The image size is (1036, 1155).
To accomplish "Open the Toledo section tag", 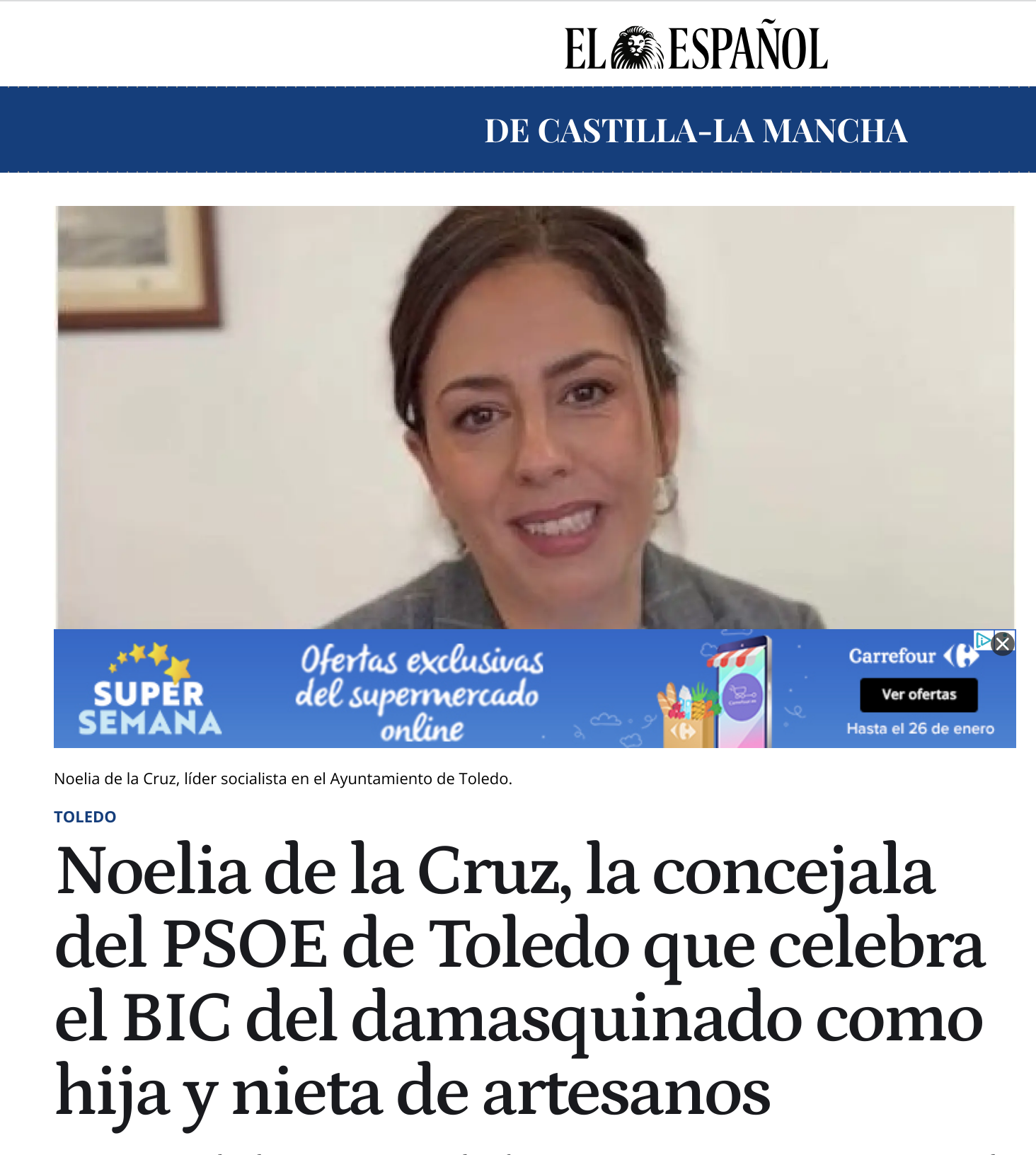I will click(85, 817).
